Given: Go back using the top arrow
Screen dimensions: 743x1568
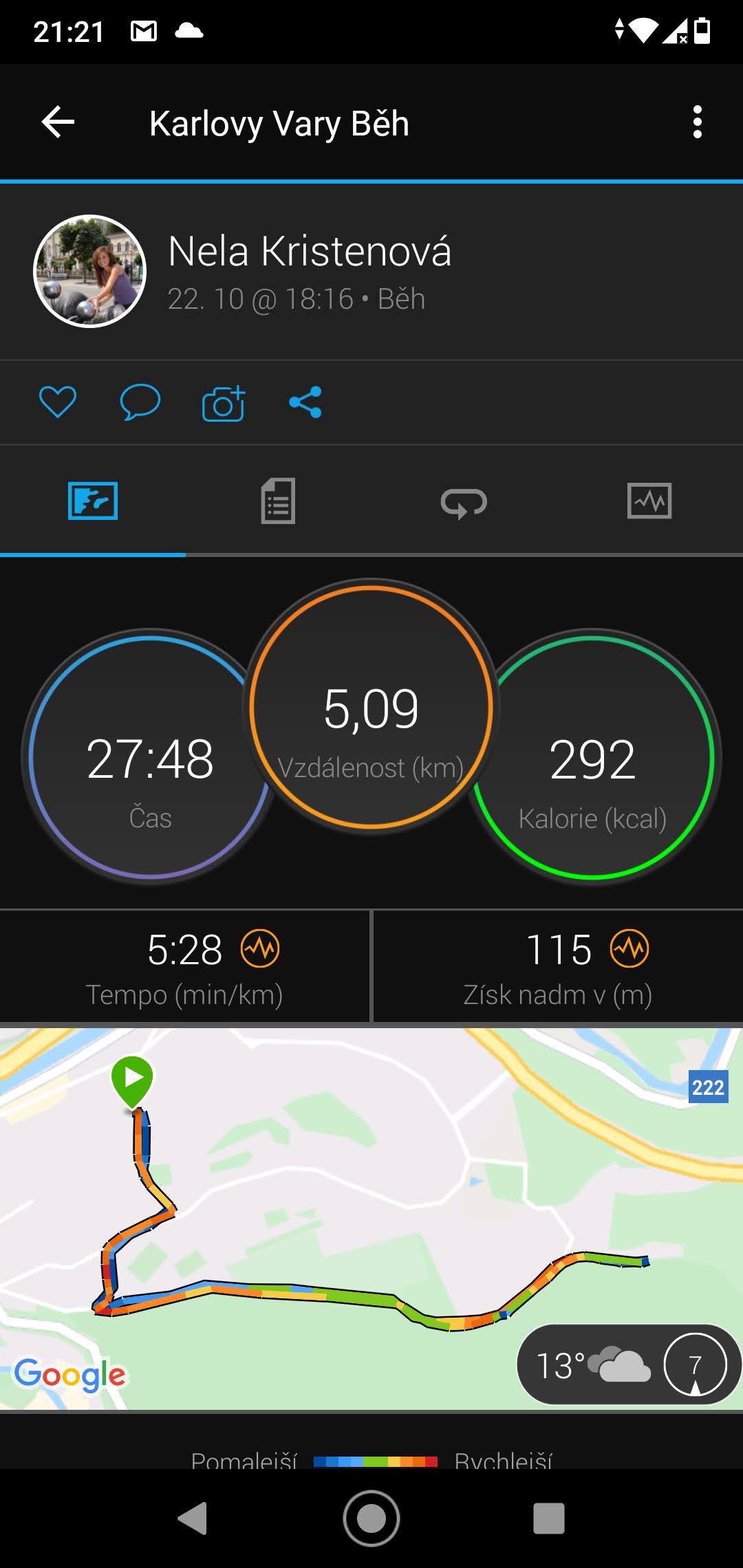Looking at the screenshot, I should point(58,122).
